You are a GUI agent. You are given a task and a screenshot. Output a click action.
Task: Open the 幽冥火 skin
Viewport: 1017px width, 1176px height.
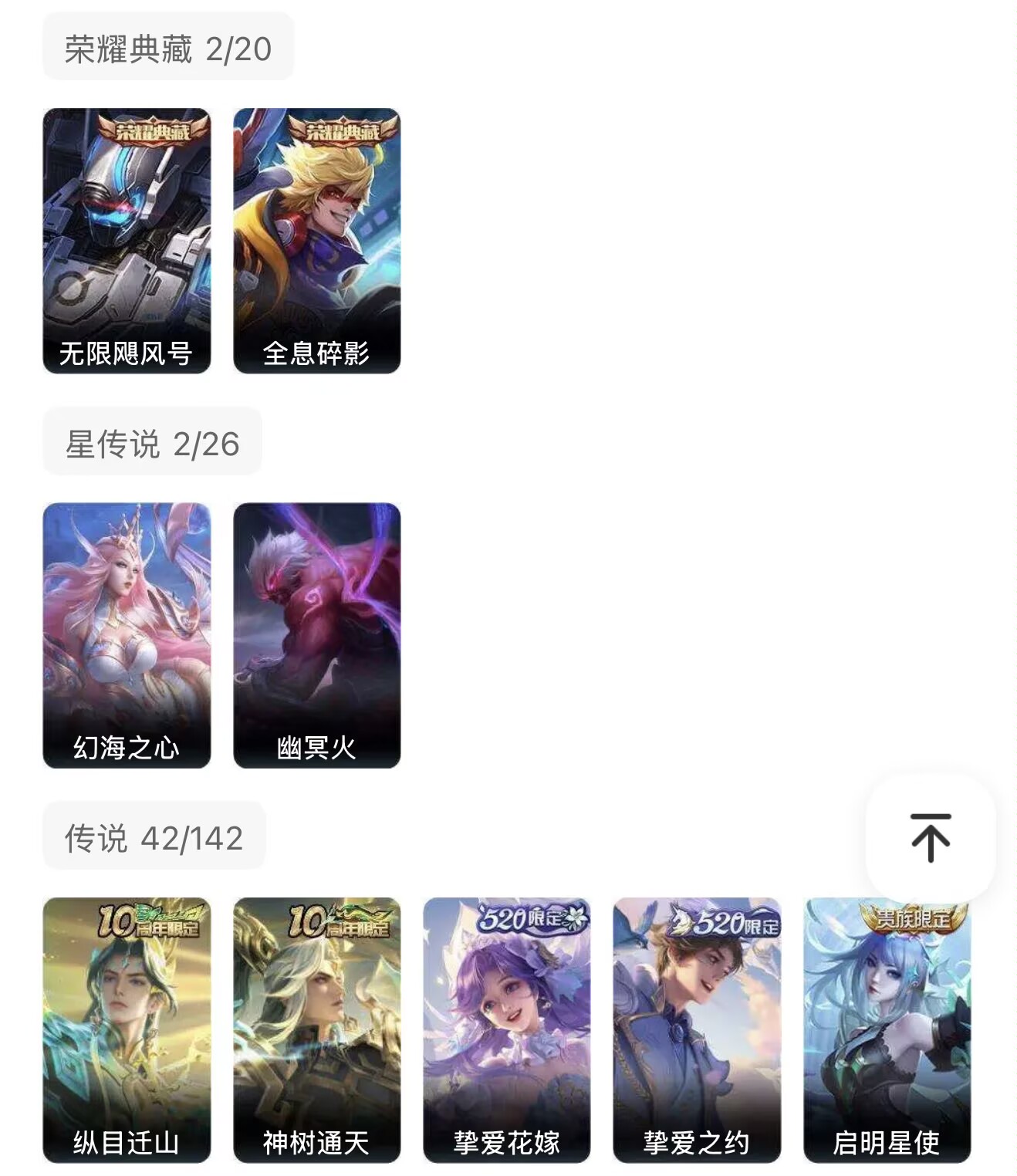click(x=316, y=635)
